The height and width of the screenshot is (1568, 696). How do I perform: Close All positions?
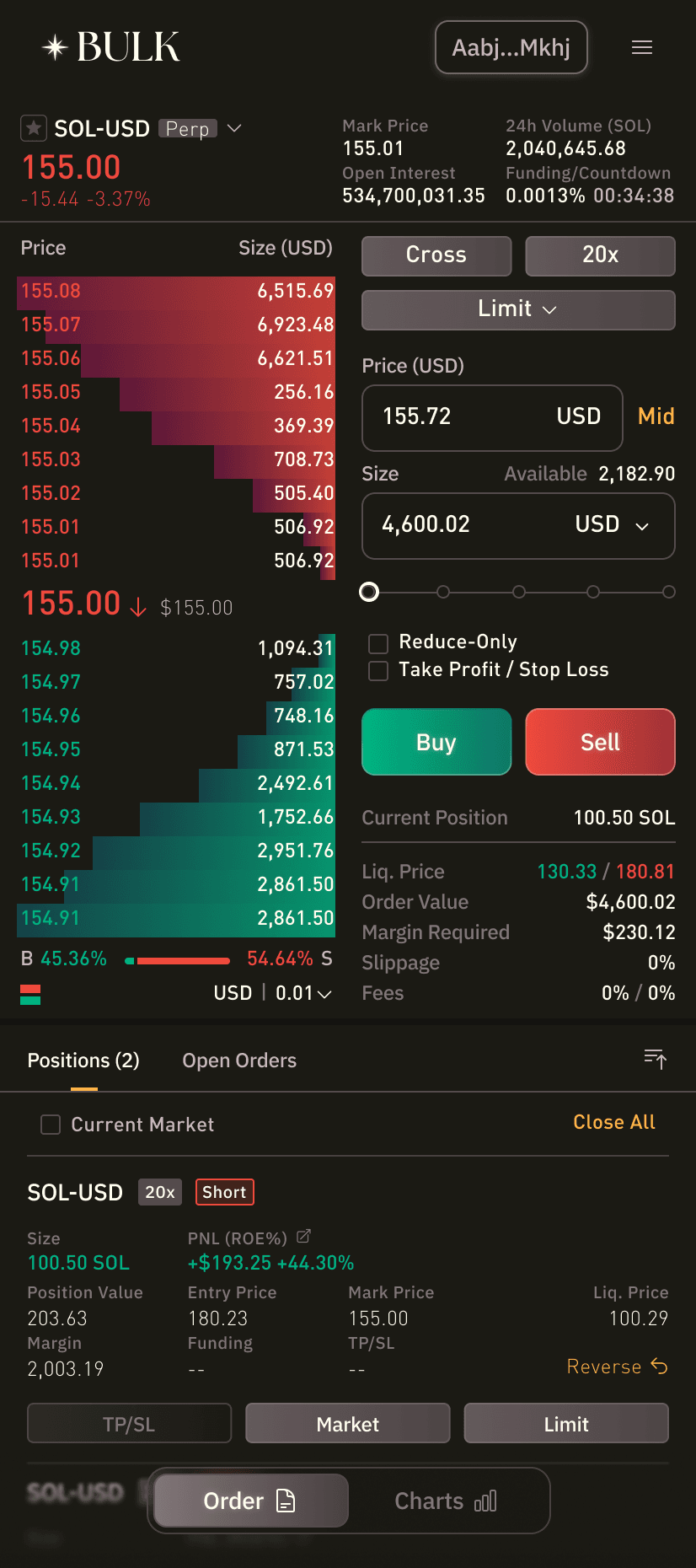pos(614,1122)
